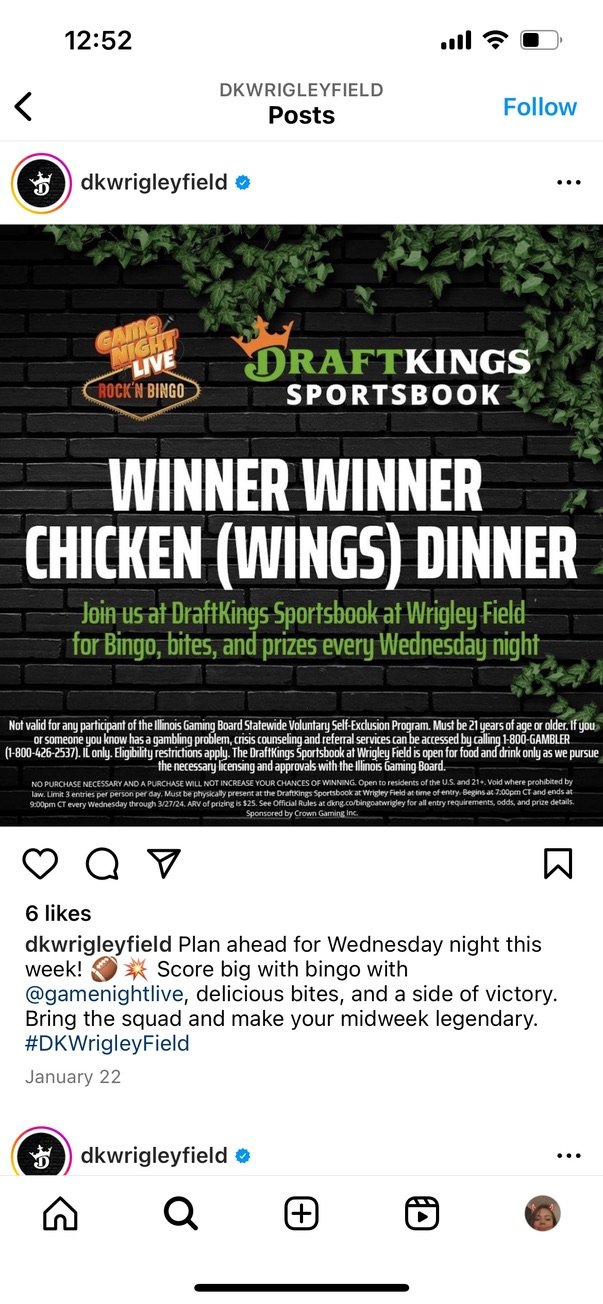Screen dimensions: 603x1304
Task: Open the DraftKings bingo post image
Action: tap(301, 525)
